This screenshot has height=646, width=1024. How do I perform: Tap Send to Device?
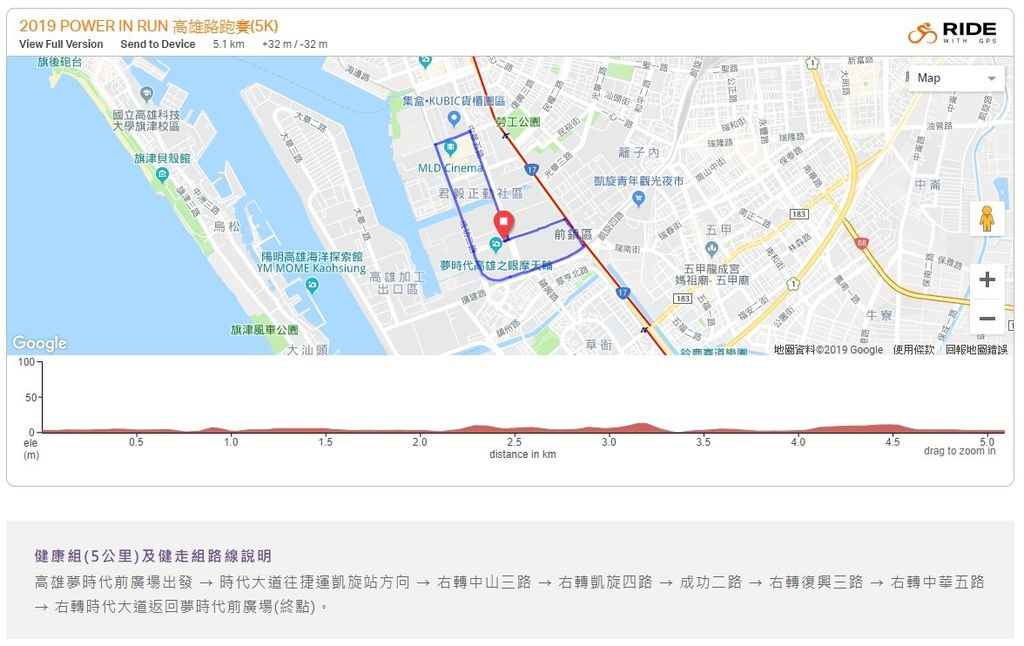coord(158,44)
